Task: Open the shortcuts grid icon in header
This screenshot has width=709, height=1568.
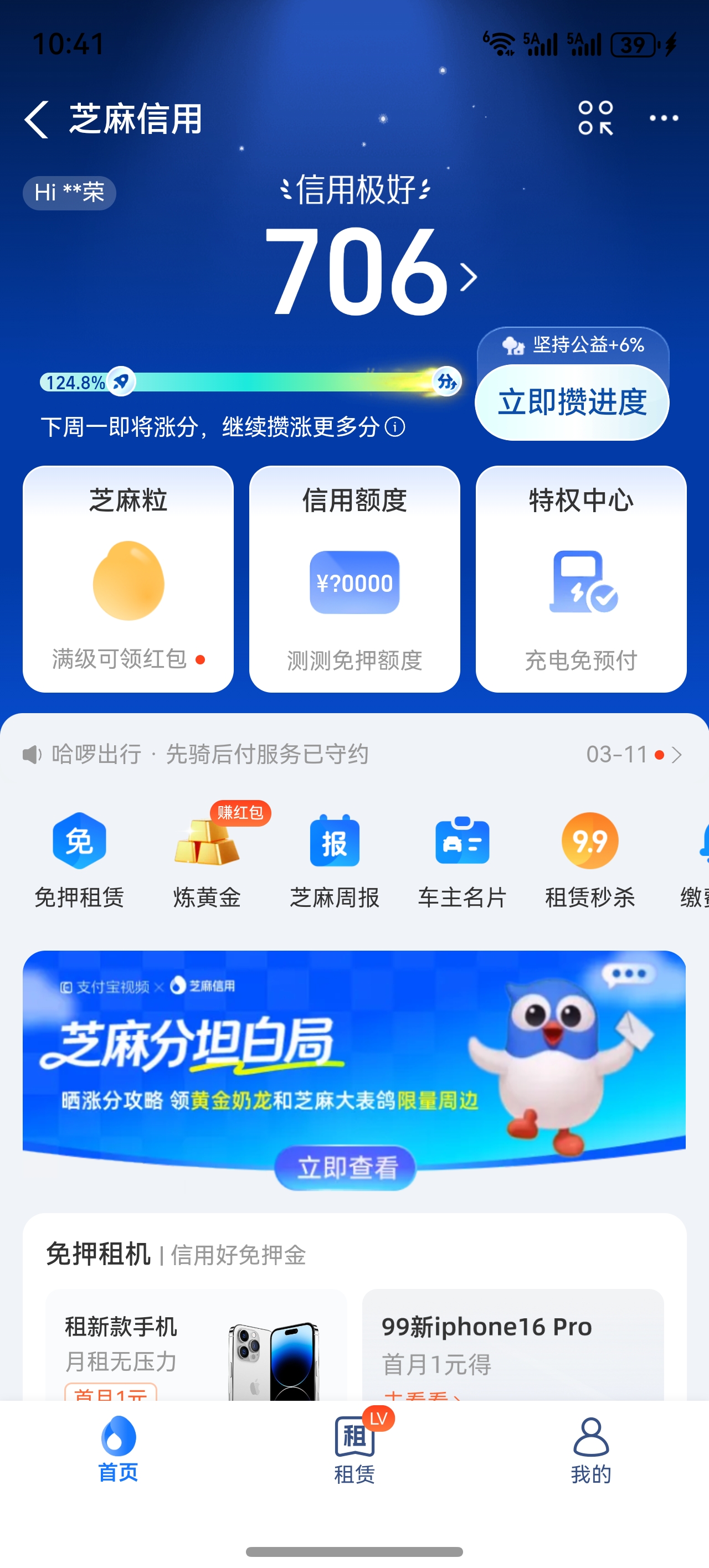Action: click(595, 118)
